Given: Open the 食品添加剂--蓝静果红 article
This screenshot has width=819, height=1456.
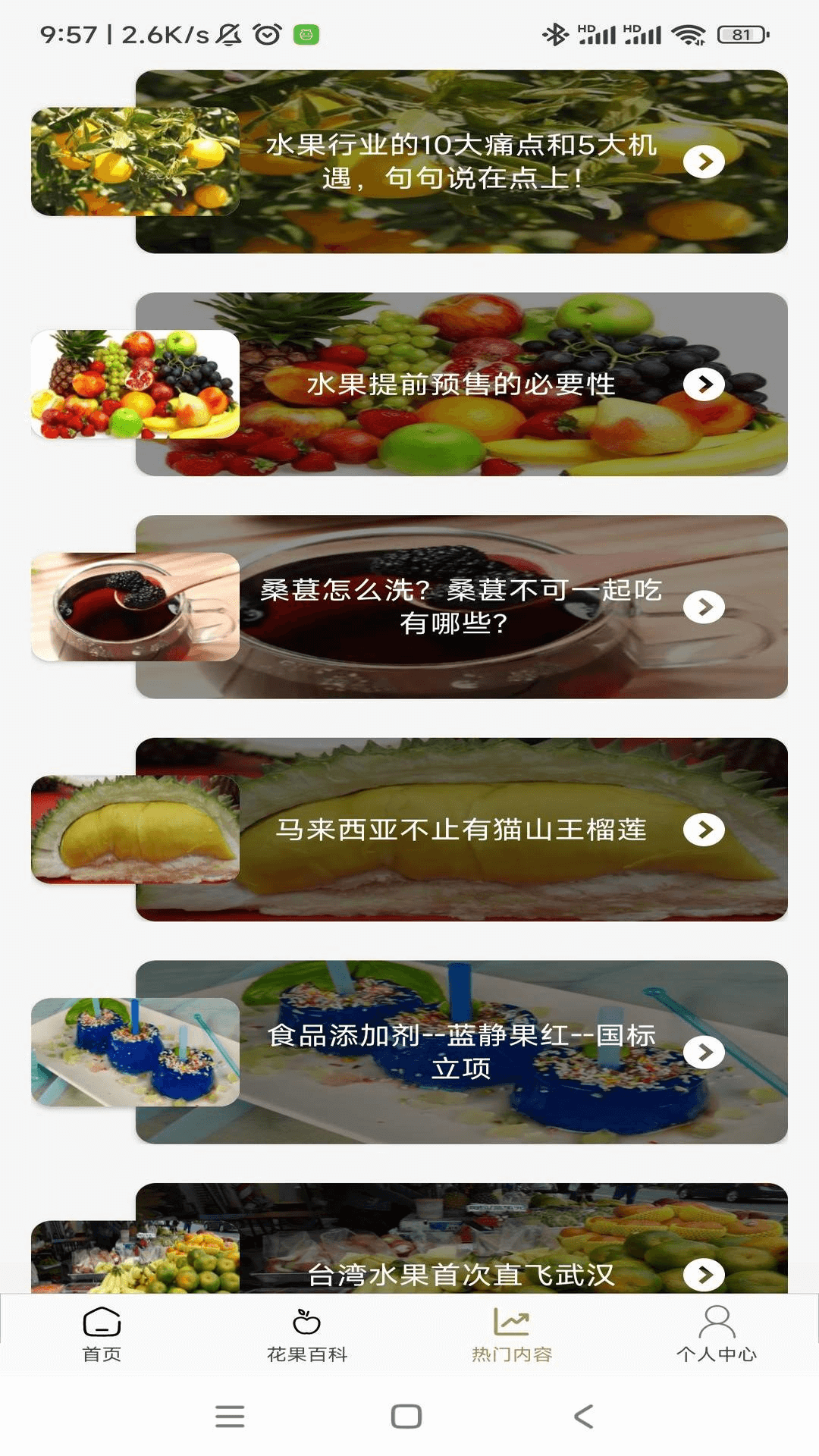Looking at the screenshot, I should click(461, 1054).
